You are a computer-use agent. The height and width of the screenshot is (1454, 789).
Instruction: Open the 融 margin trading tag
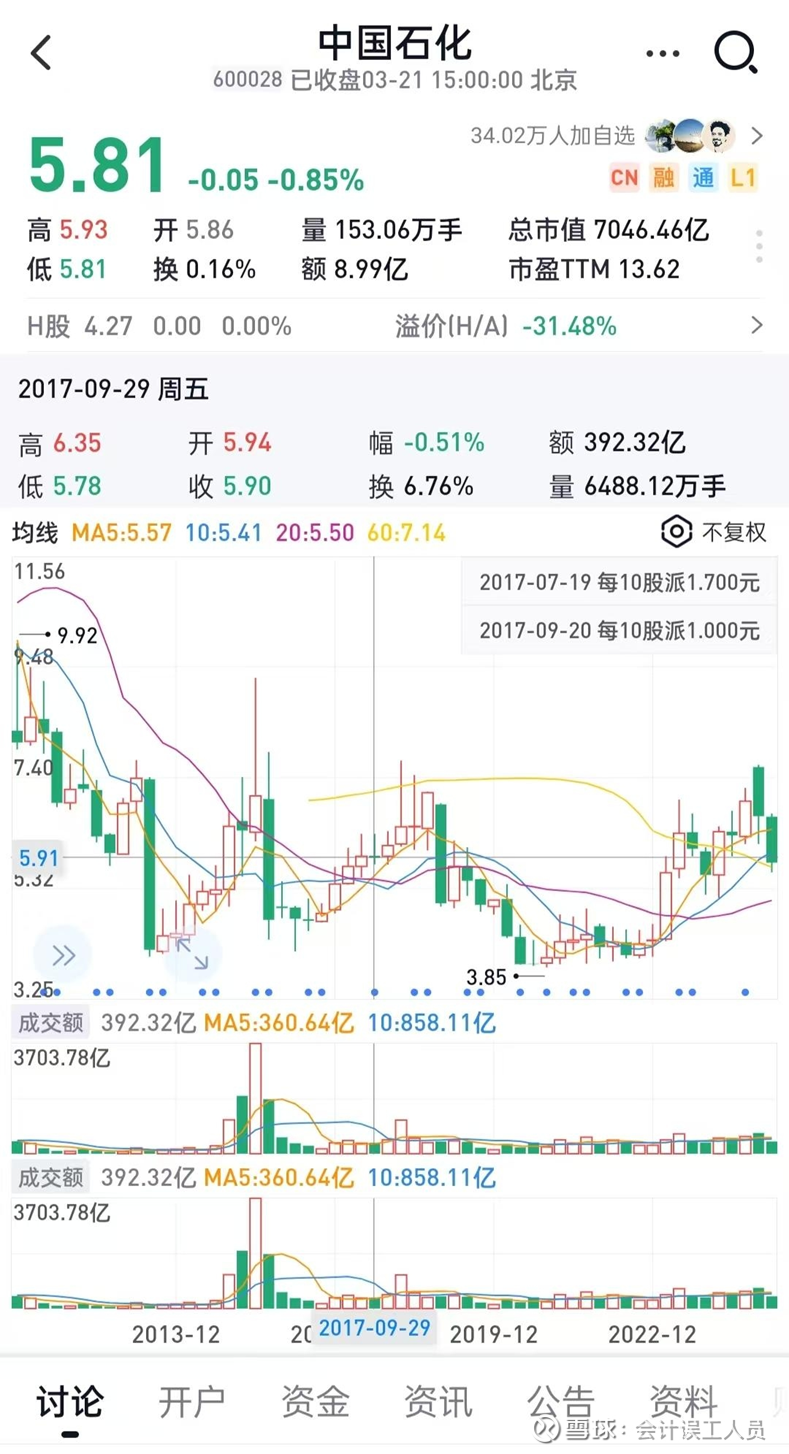point(664,178)
